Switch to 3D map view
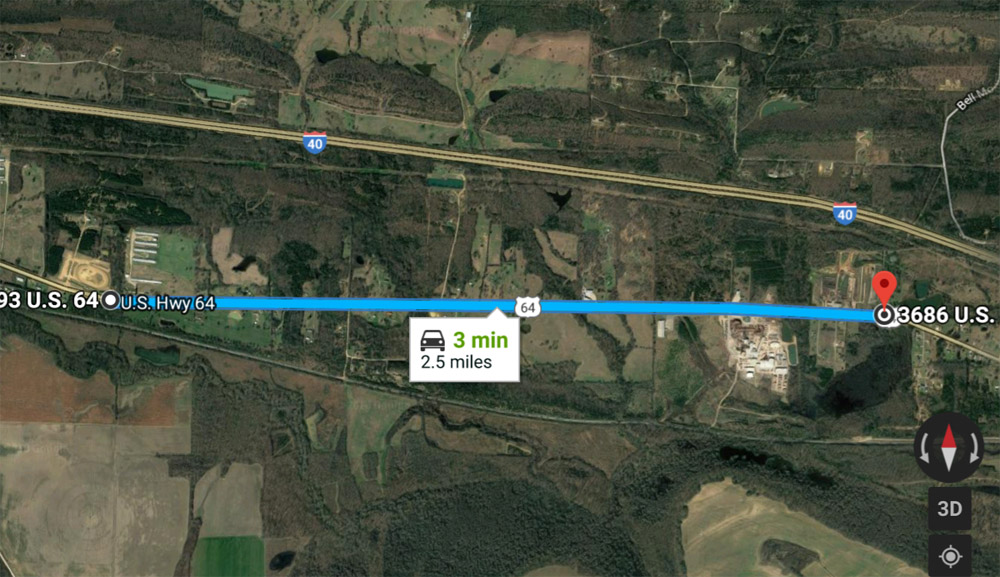Viewport: 1000px width, 577px height. click(949, 509)
